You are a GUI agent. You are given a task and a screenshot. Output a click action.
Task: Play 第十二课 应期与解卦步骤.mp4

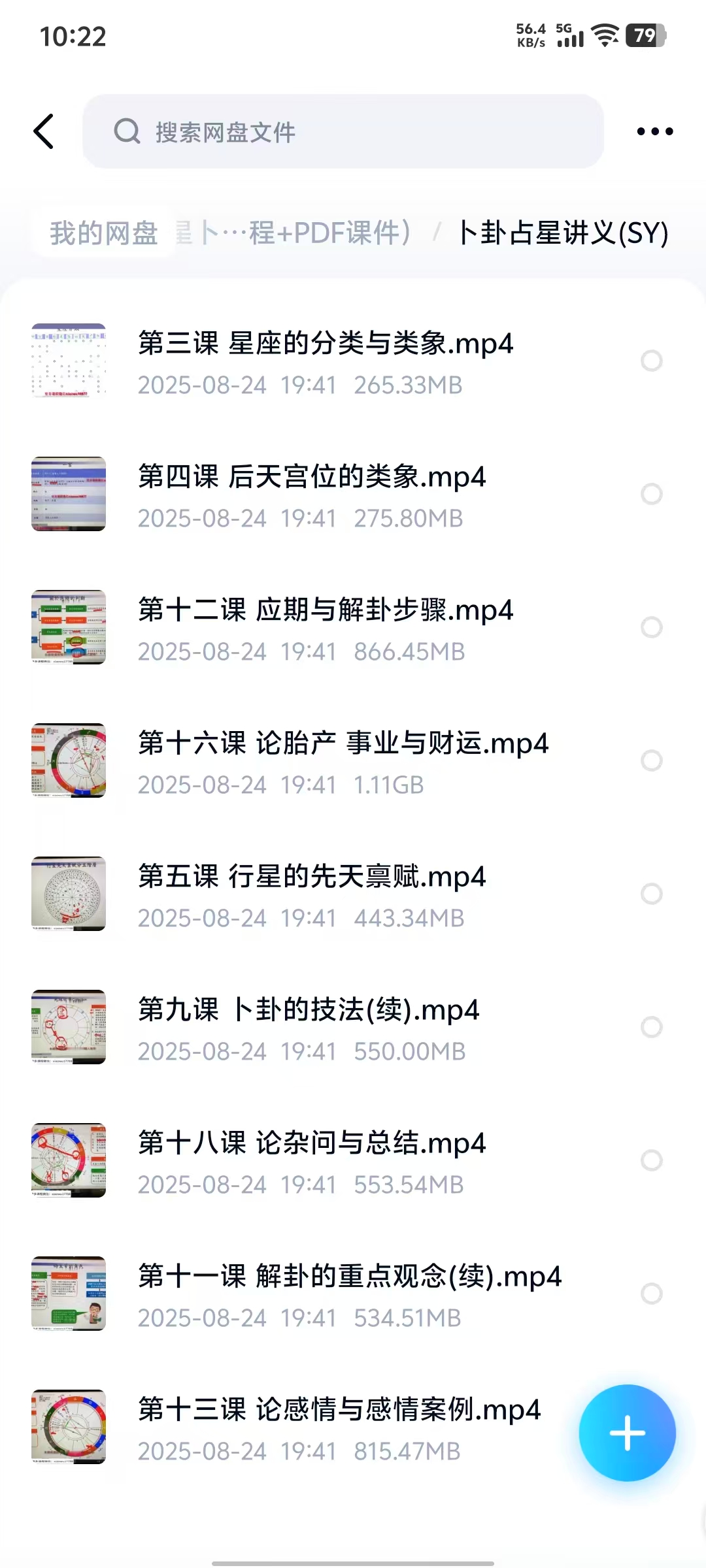[x=326, y=610]
